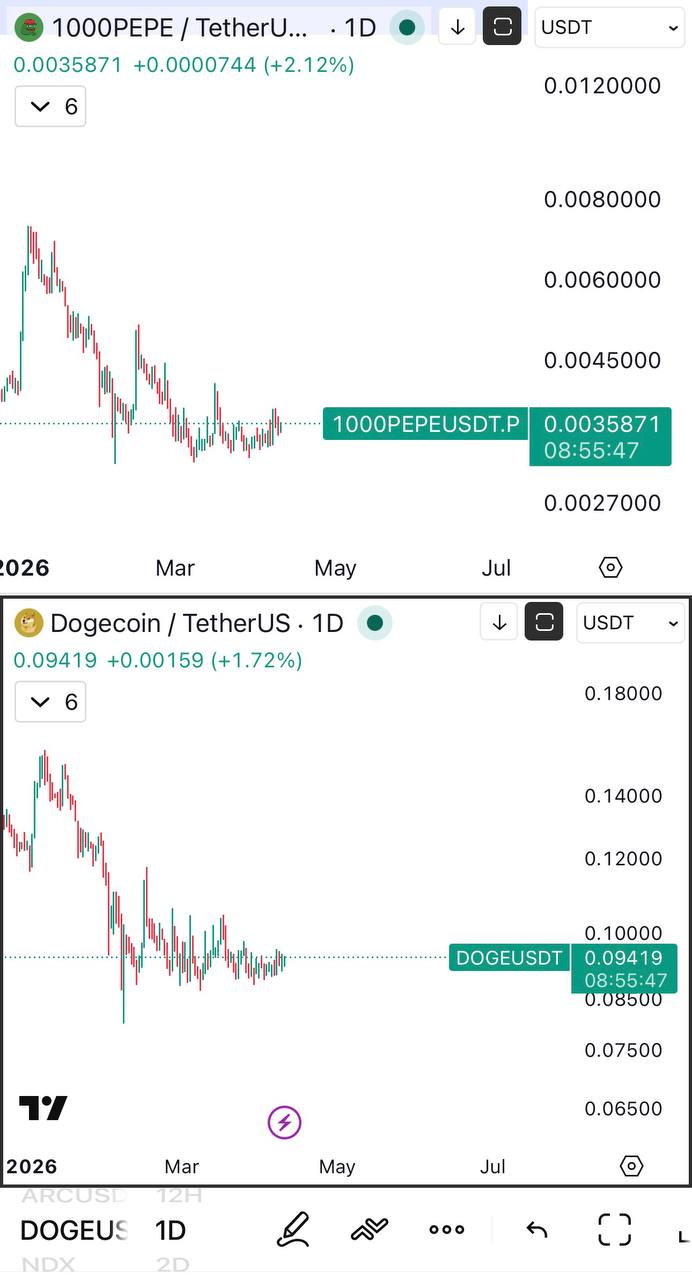Tap the black square icon on Dogecoin chart
This screenshot has height=1280, width=692.
[x=544, y=623]
